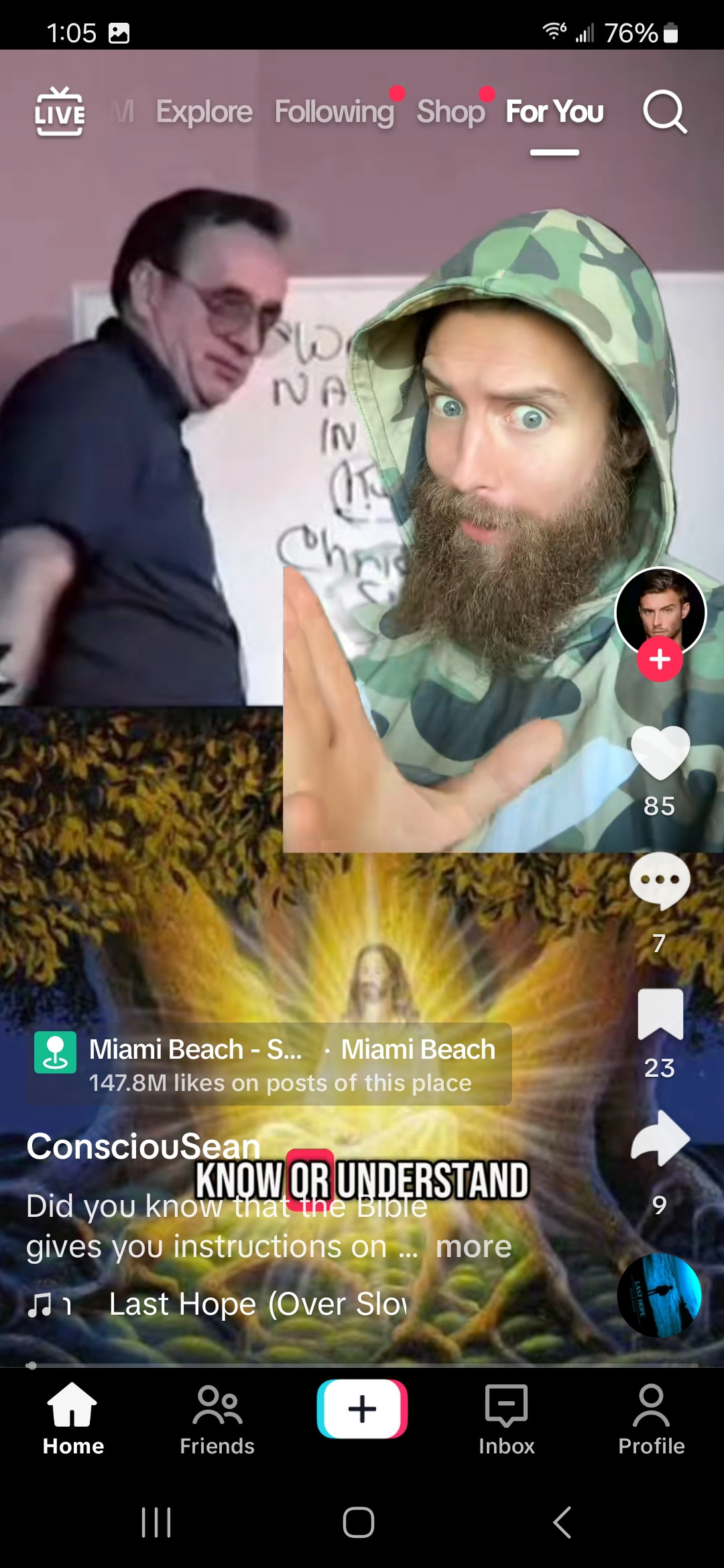Select the For You tab
The width and height of the screenshot is (724, 1568).
(554, 111)
